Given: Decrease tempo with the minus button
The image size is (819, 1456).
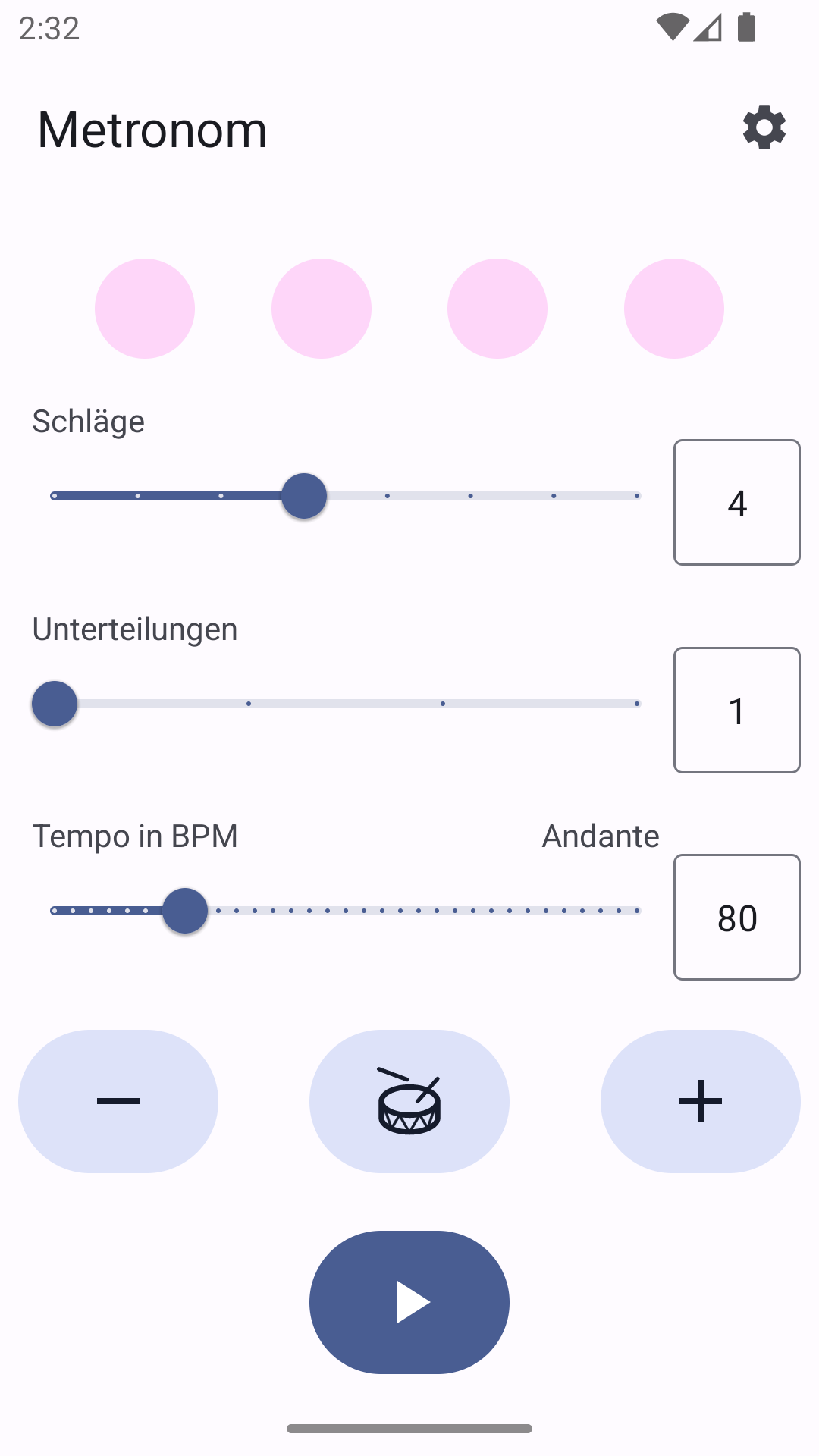Looking at the screenshot, I should [118, 1101].
